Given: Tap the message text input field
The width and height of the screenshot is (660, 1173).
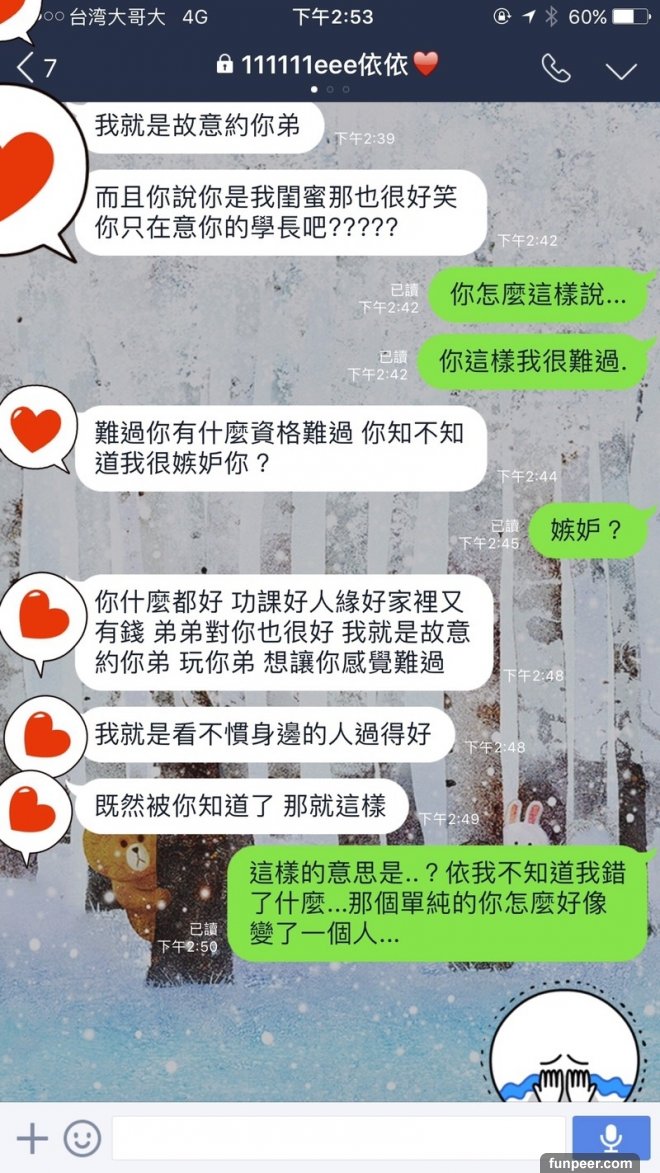Looking at the screenshot, I should (x=337, y=1138).
